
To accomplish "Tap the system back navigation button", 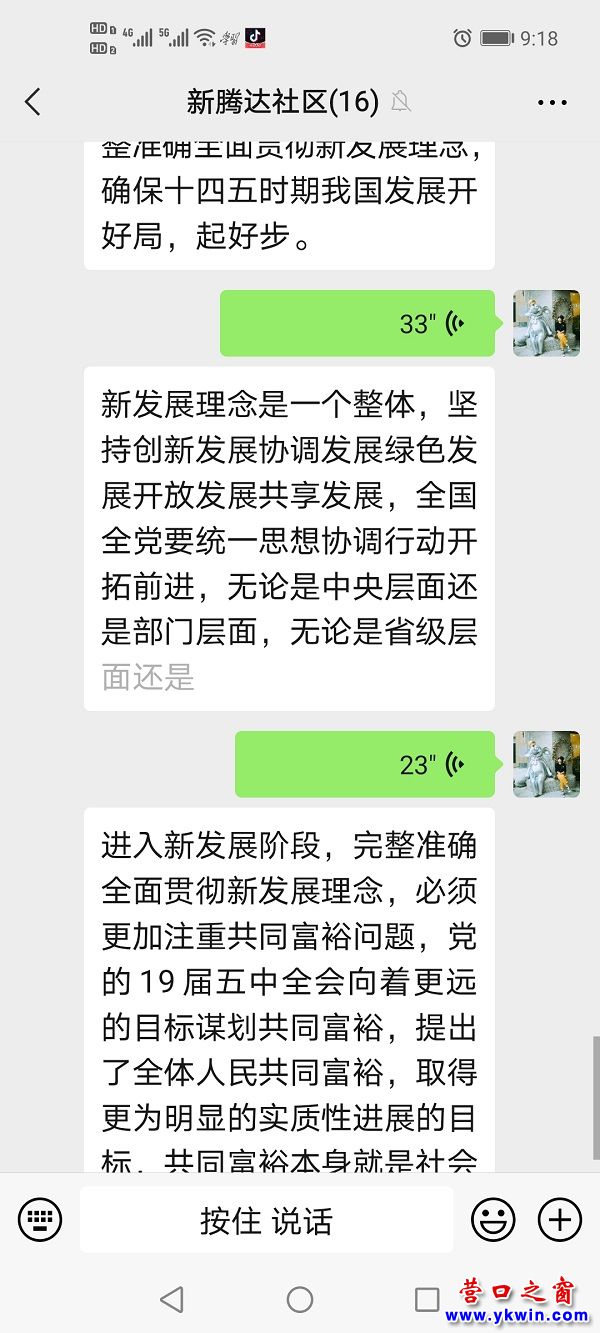I will coord(172,1299).
